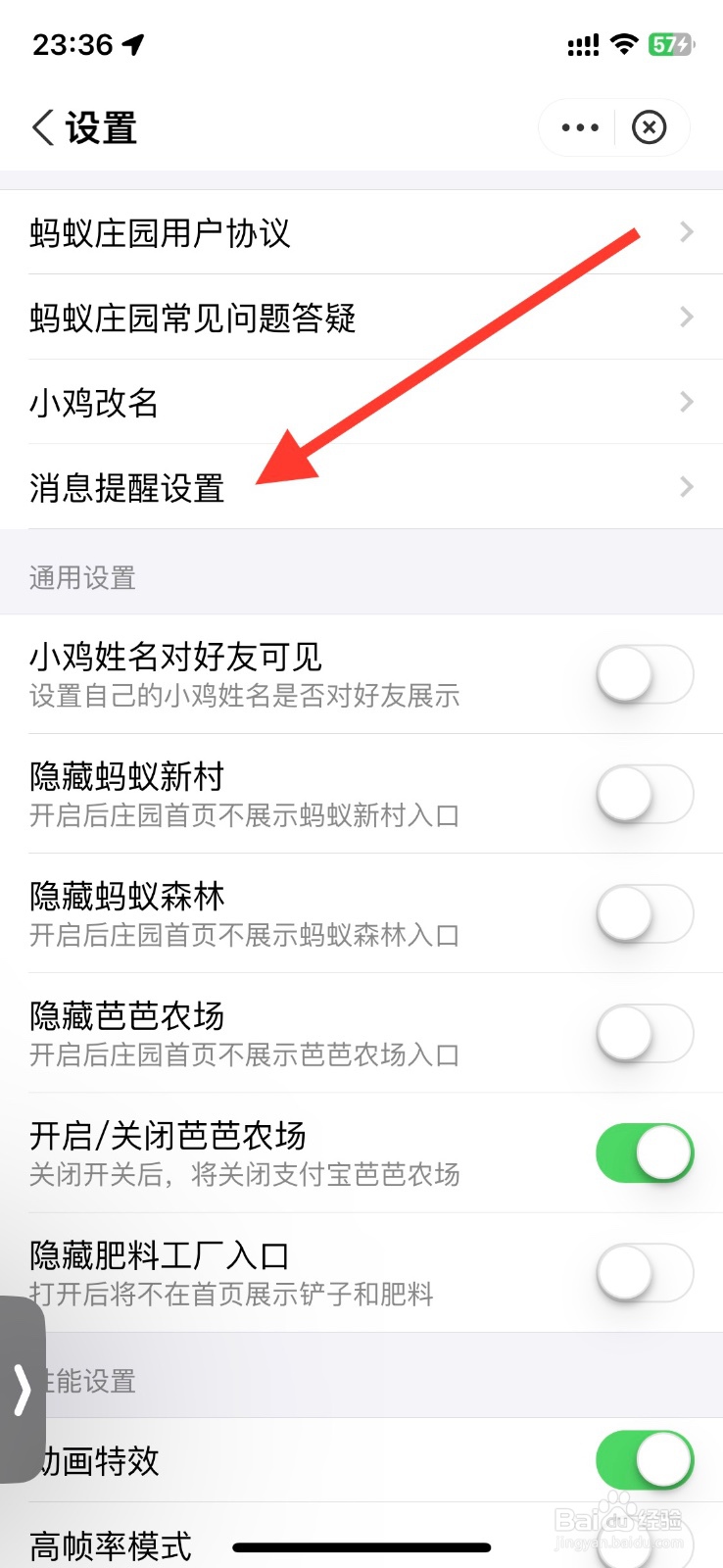This screenshot has height=1568, width=723.
Task: Disable the 开启/关闭芭芭农场 switch
Action: (x=644, y=1153)
